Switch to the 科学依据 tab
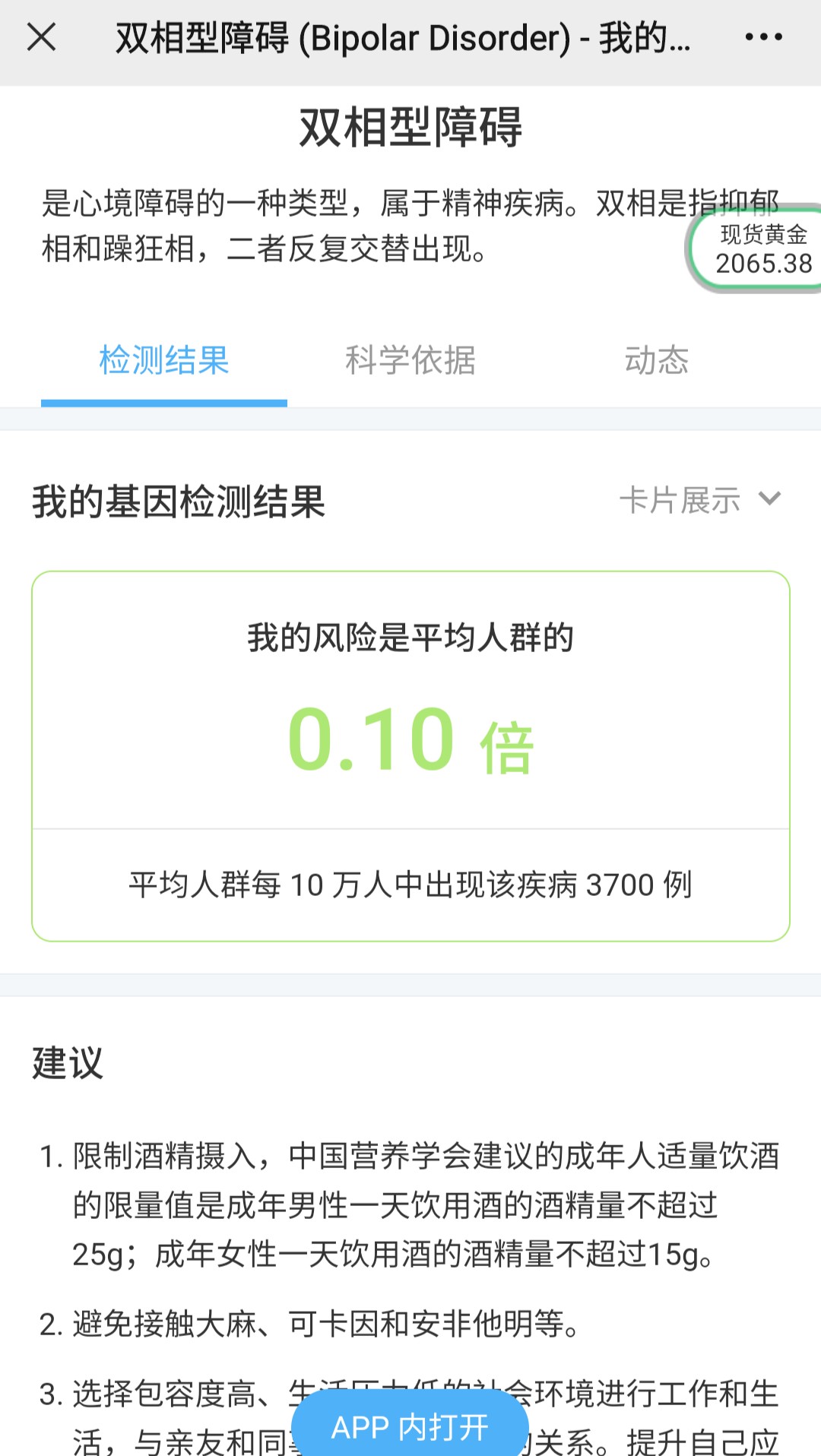 [410, 360]
